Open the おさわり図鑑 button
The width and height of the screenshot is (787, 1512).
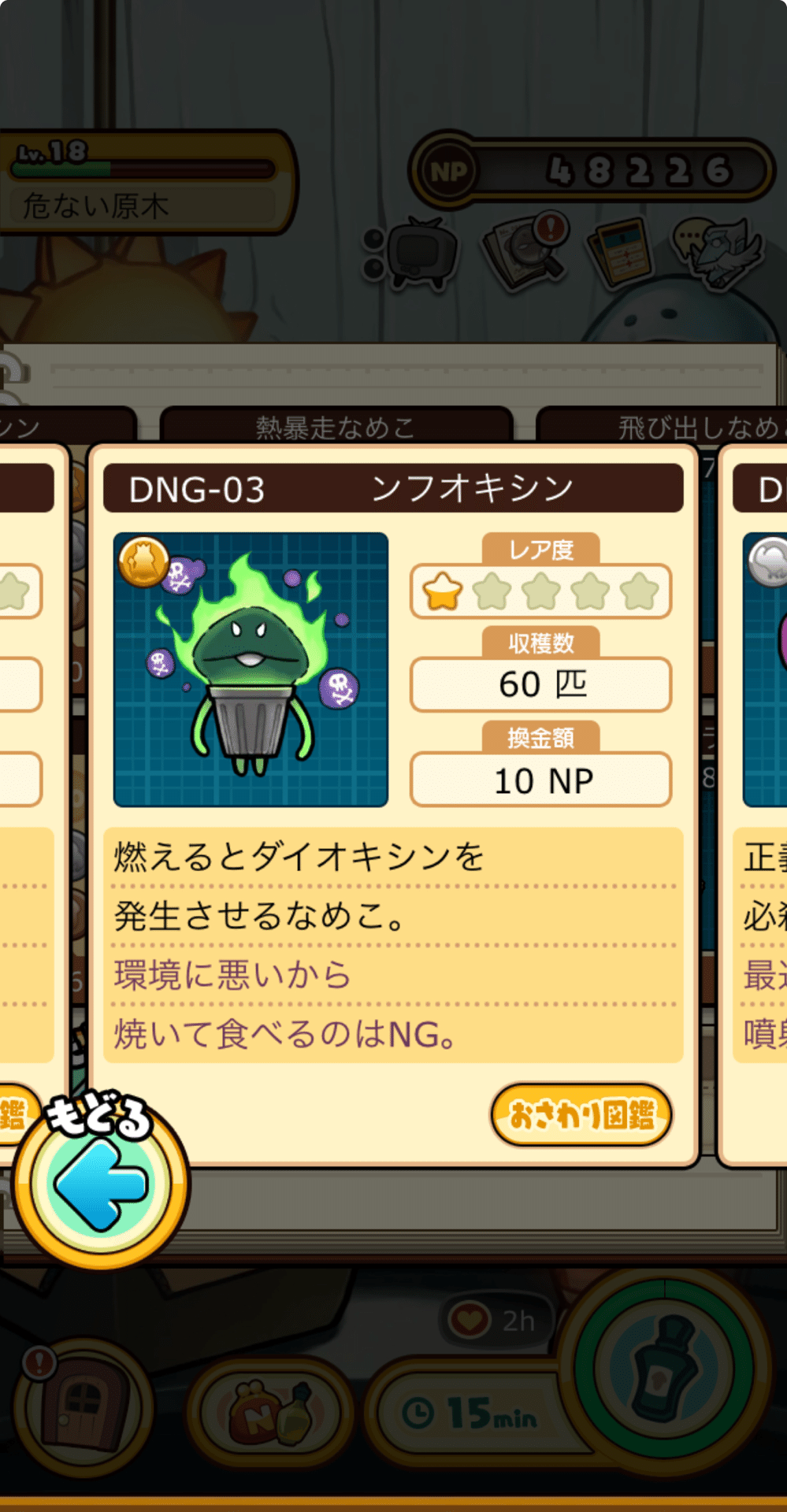[x=581, y=1114]
